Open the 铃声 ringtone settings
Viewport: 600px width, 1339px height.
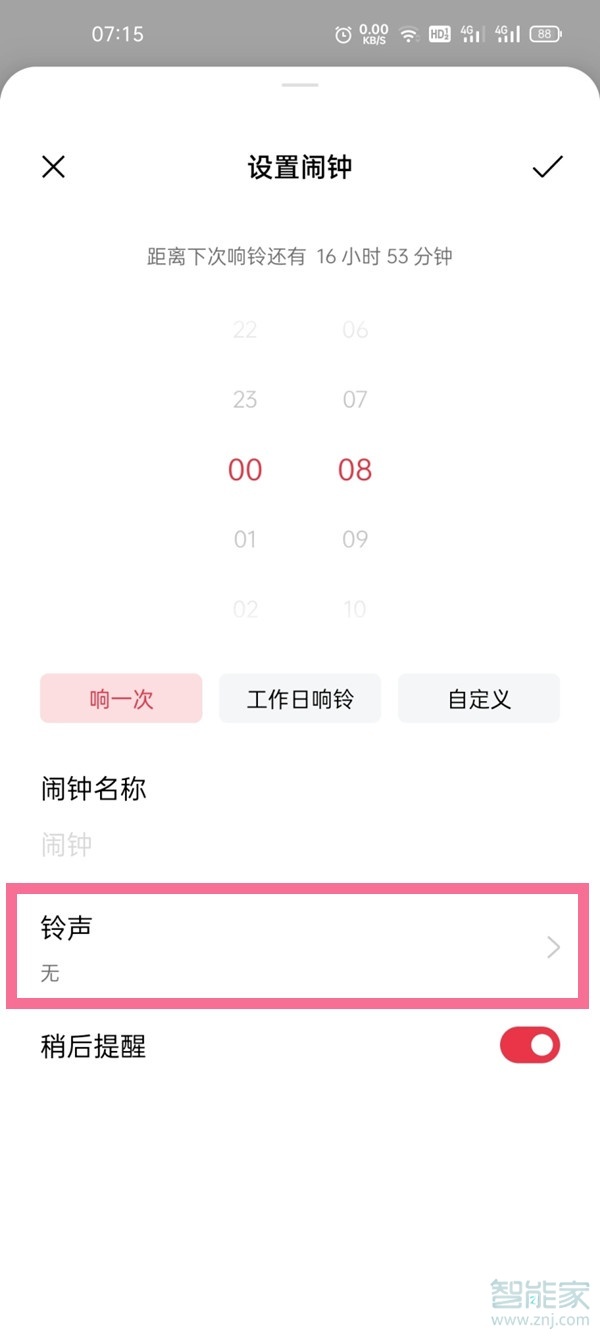[x=298, y=947]
